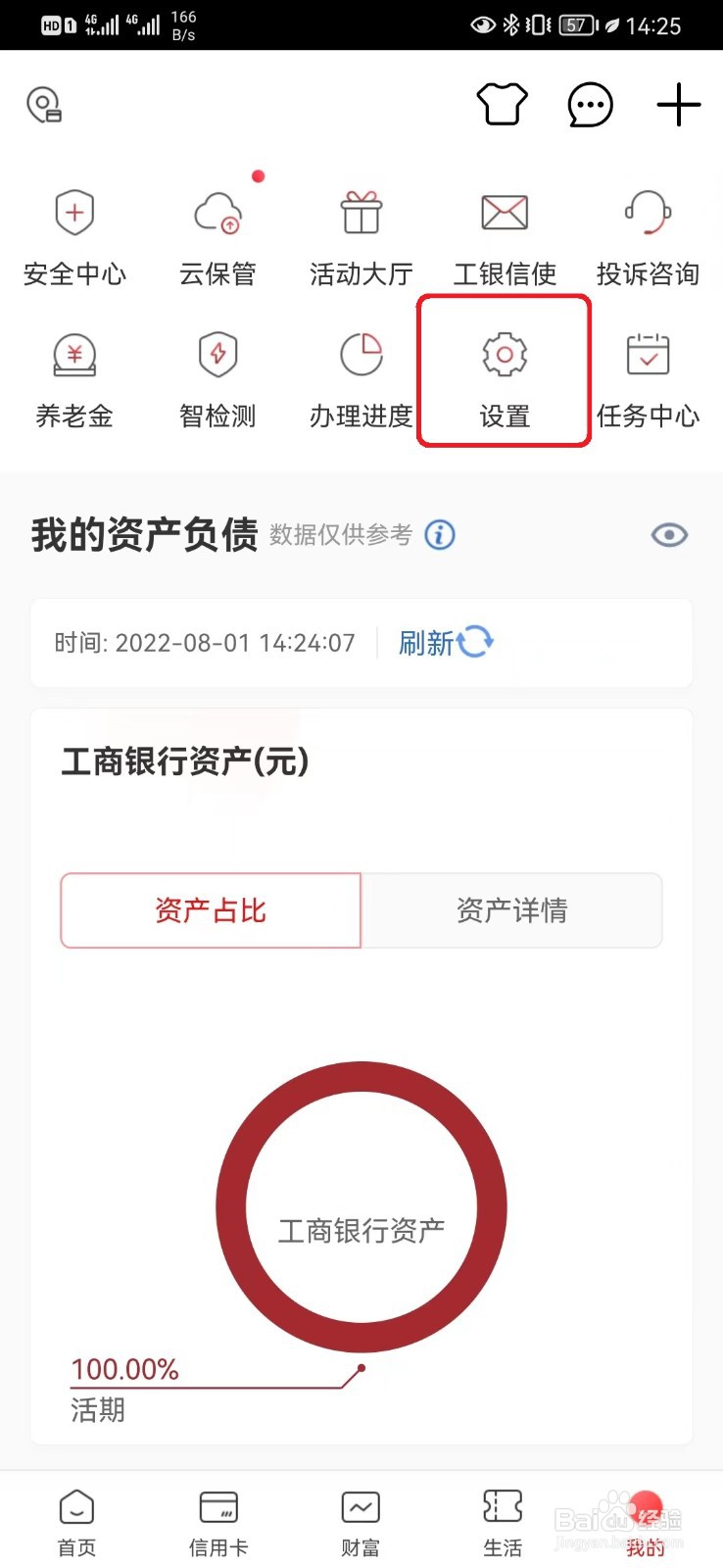The width and height of the screenshot is (723, 1568).
Task: Open the messages chat bubble icon
Action: [590, 105]
